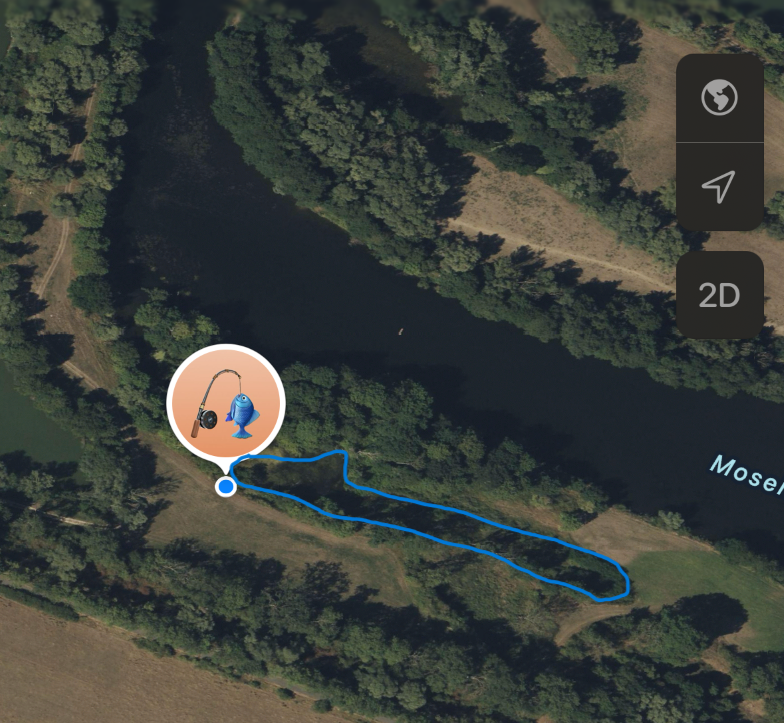
Task: Switch the map to 2D view
Action: pos(719,295)
